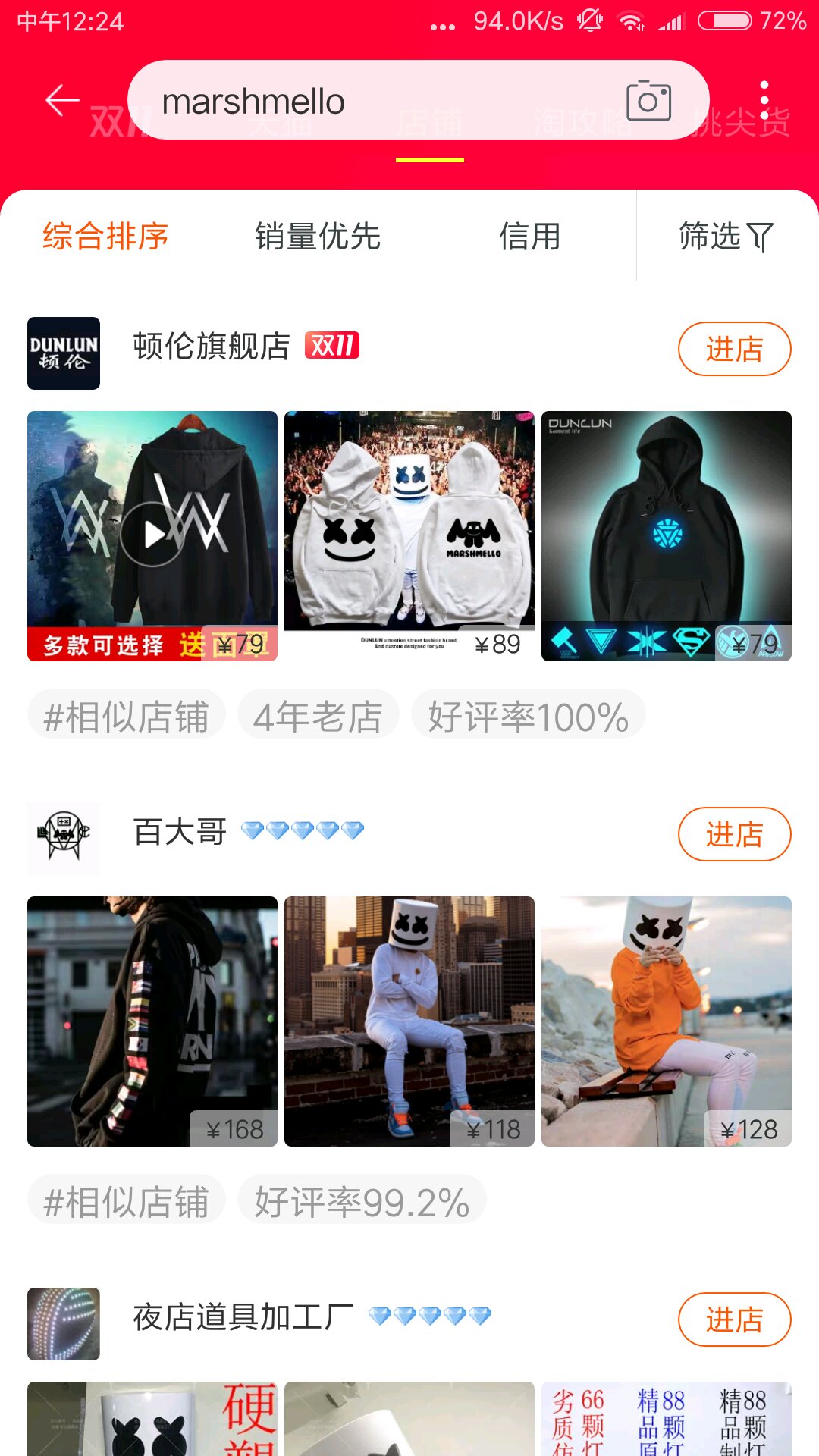Open the ¥118 white outfit item
This screenshot has width=819, height=1456.
coord(409,1021)
